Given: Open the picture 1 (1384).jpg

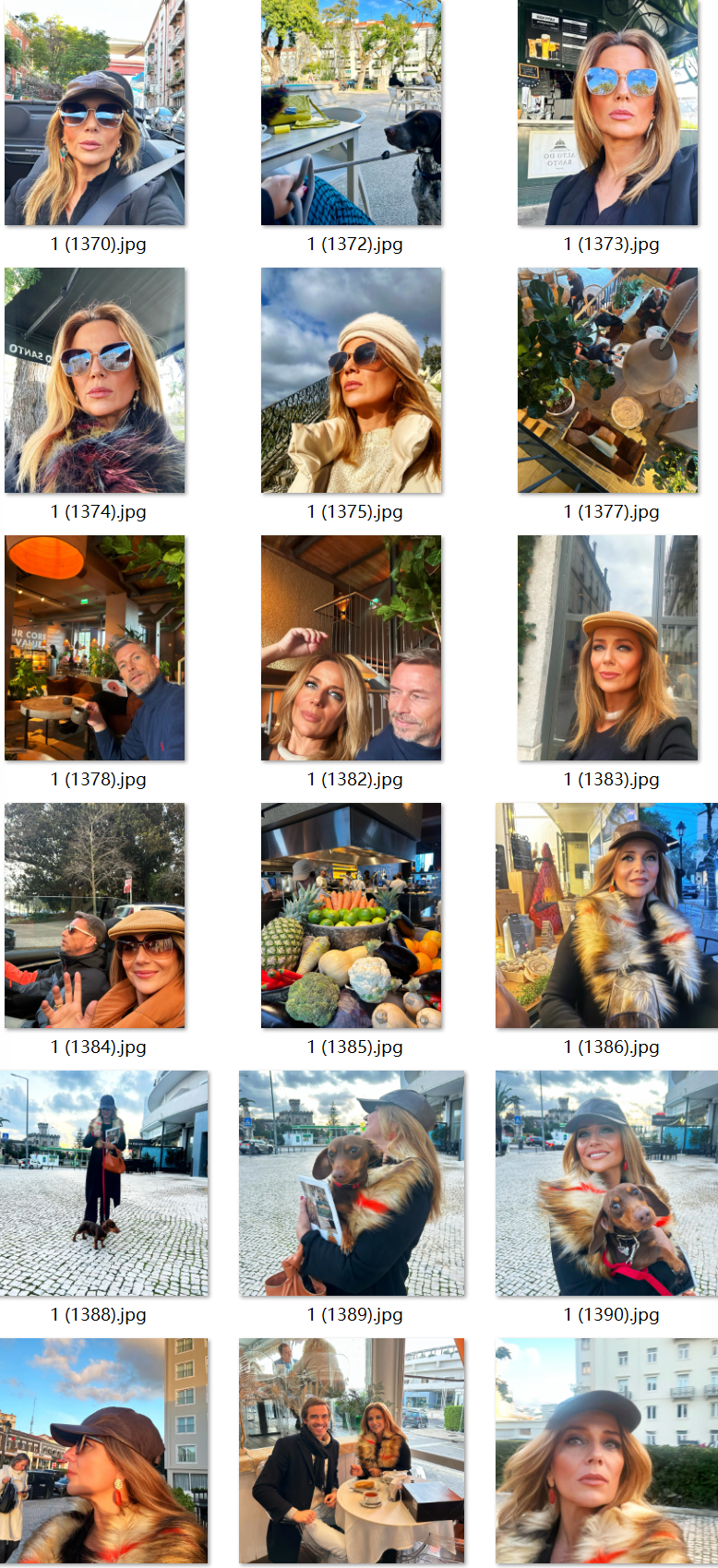Looking at the screenshot, I should click(x=94, y=916).
